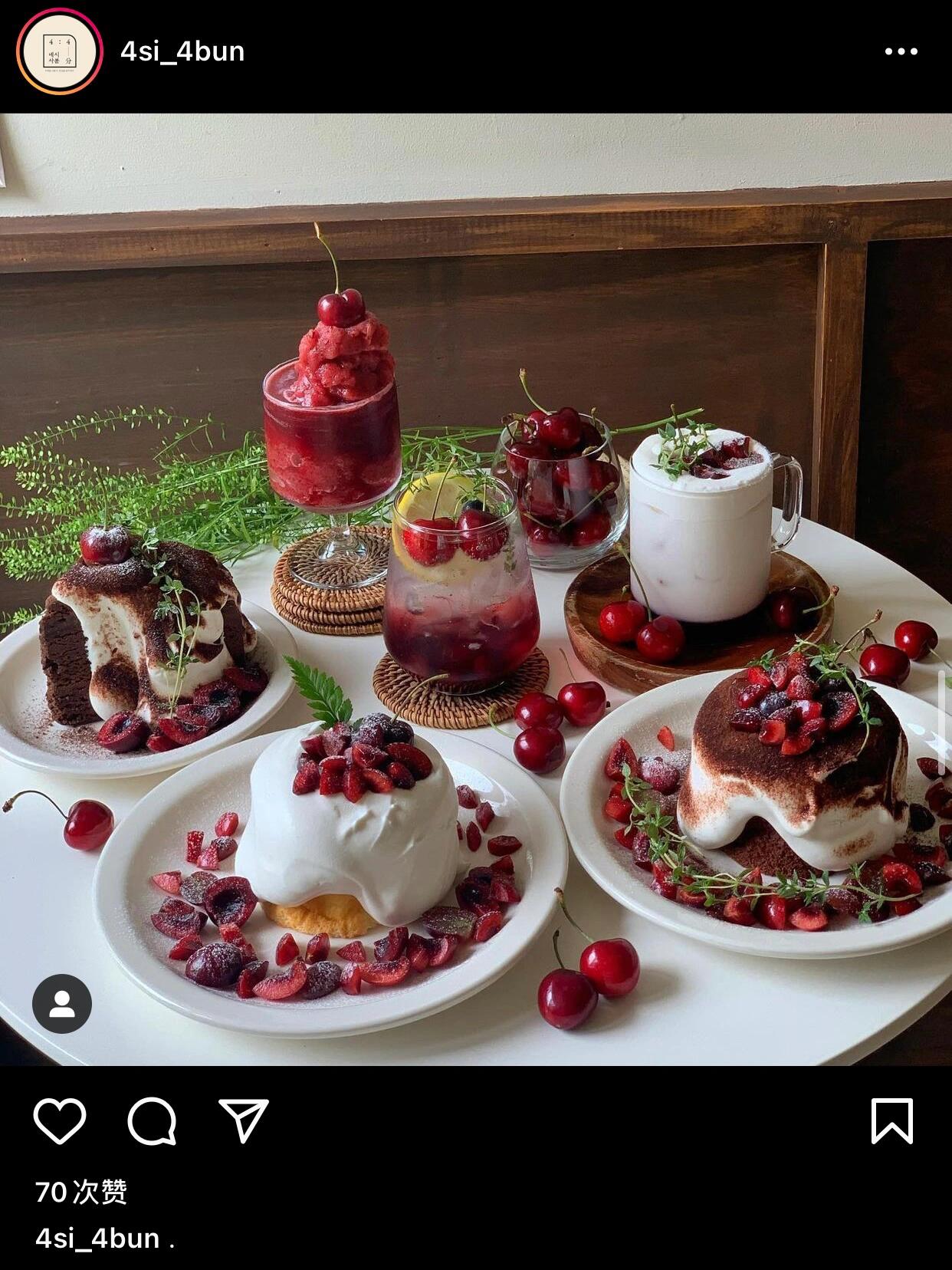The image size is (952, 1270).
Task: Open the comments on this post
Action: pos(152,1121)
